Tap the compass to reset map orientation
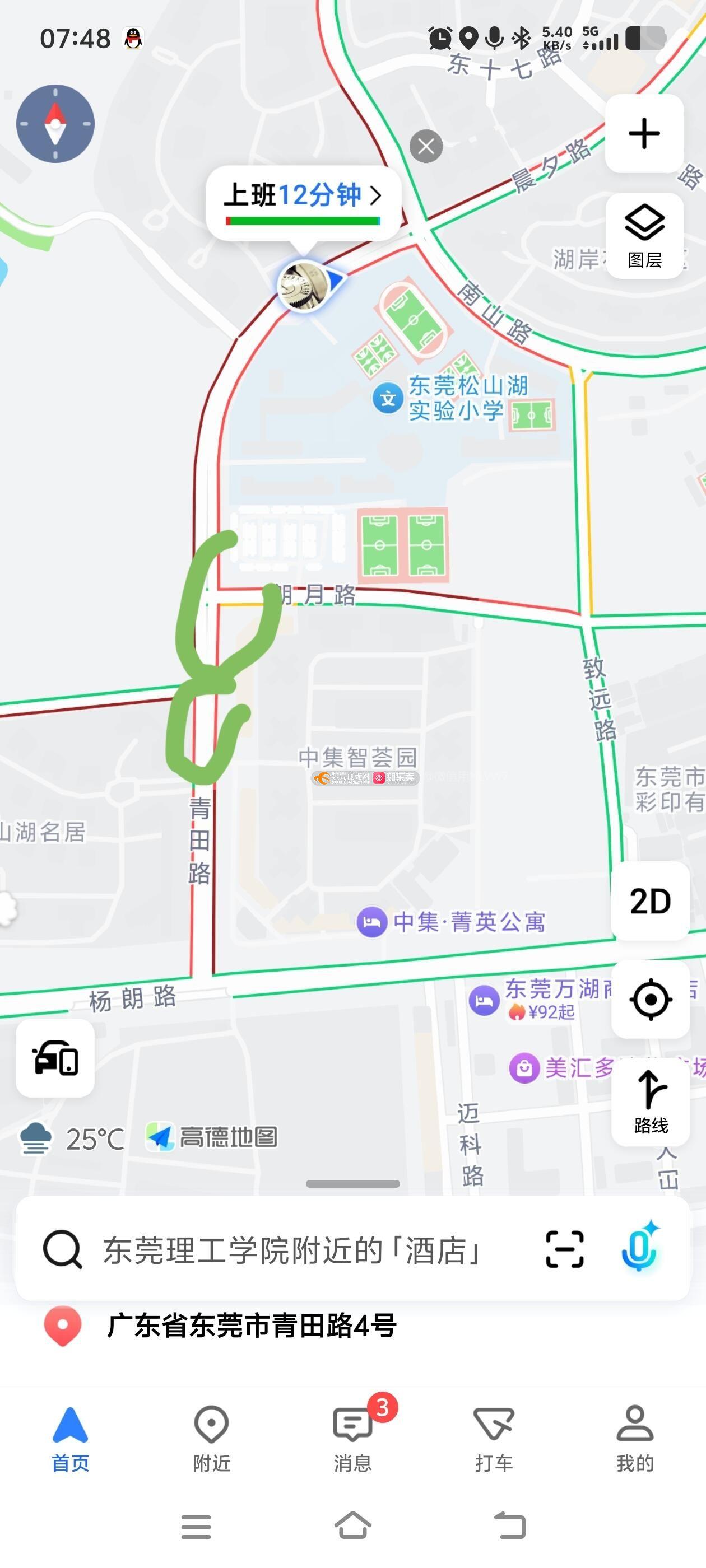 55,124
